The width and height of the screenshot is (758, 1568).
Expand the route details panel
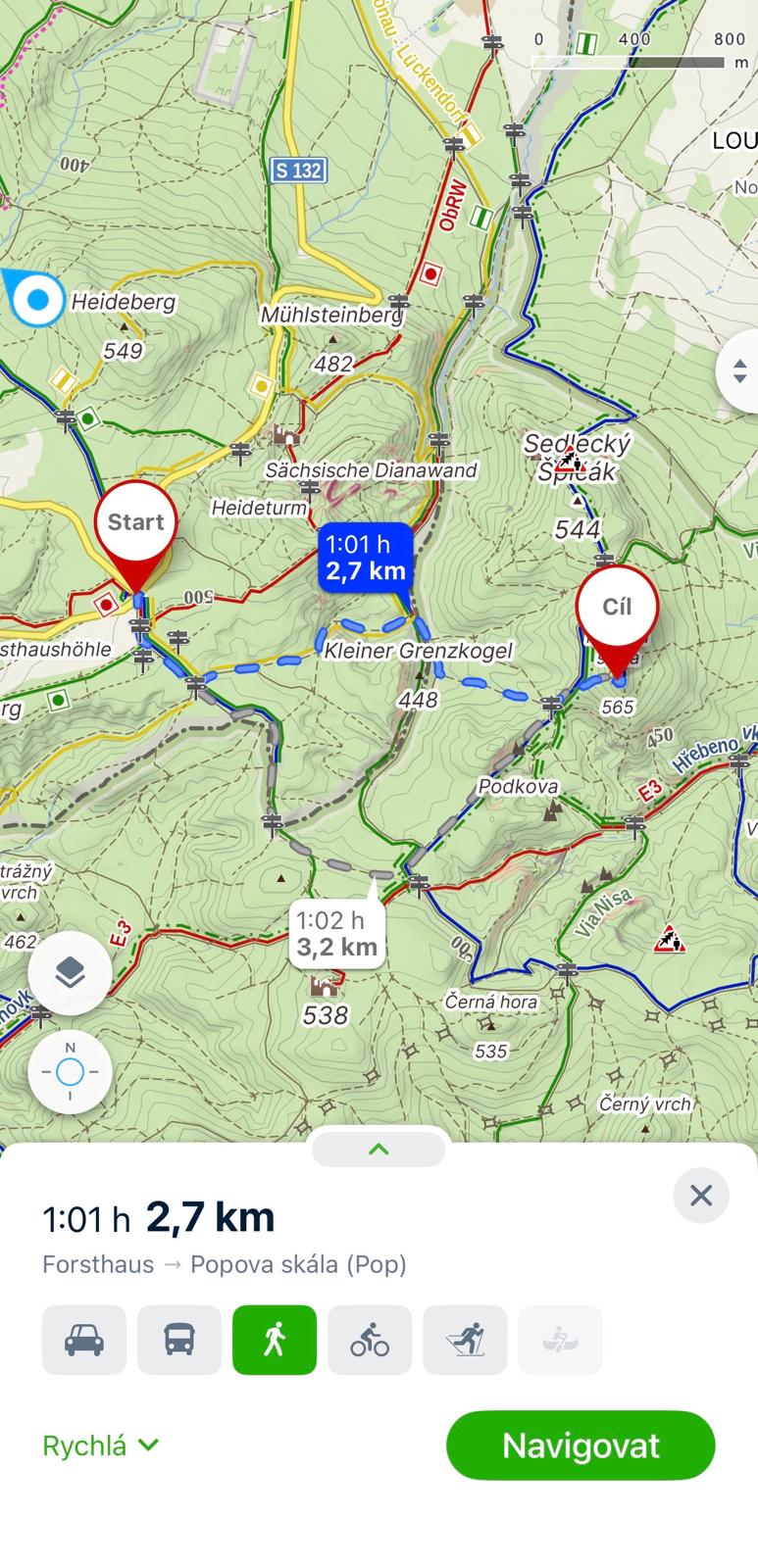point(379,1150)
